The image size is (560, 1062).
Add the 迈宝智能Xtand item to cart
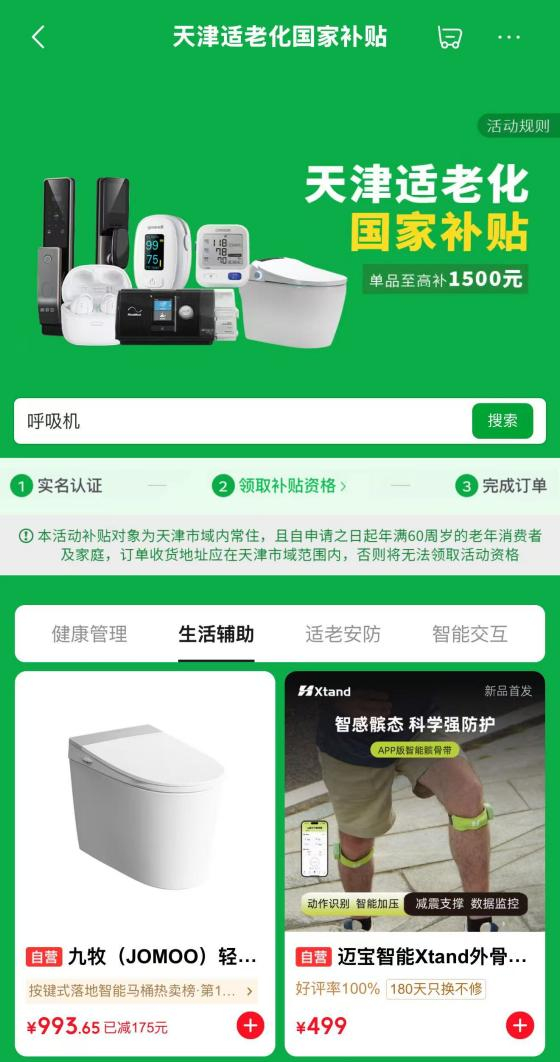519,1025
